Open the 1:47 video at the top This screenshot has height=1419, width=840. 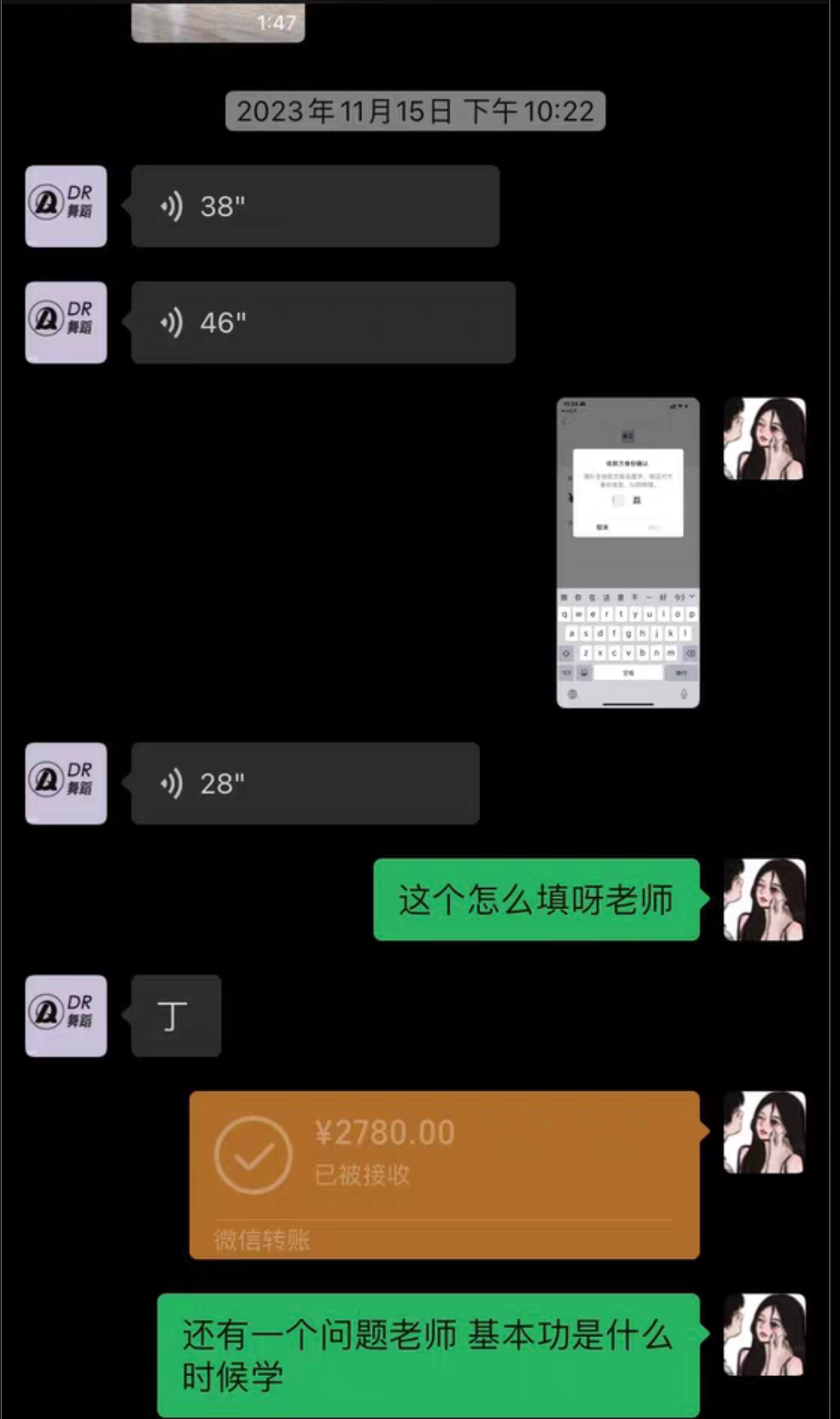(218, 22)
